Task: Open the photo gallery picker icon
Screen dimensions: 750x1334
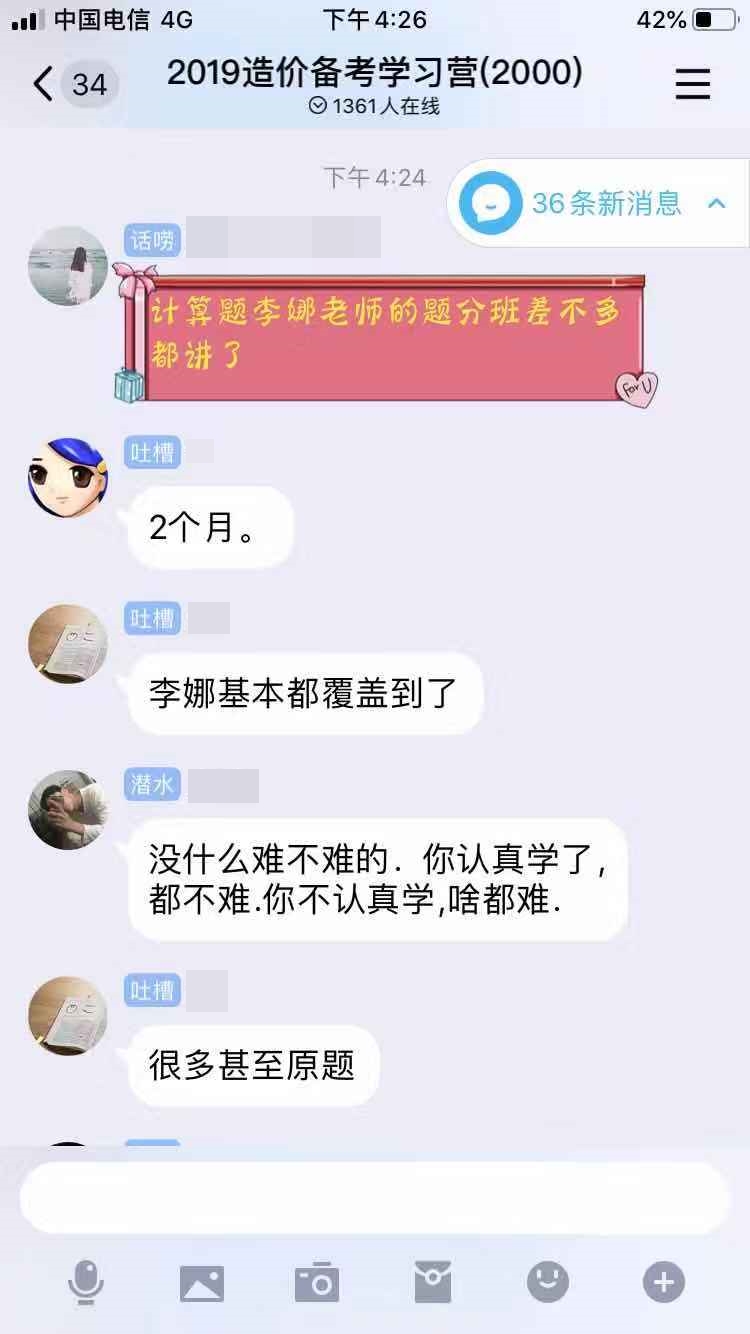Action: pos(200,1281)
